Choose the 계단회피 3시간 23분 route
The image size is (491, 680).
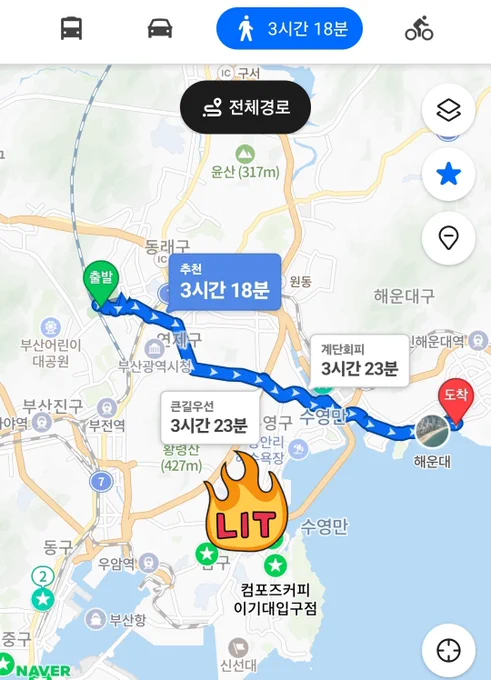click(x=360, y=361)
